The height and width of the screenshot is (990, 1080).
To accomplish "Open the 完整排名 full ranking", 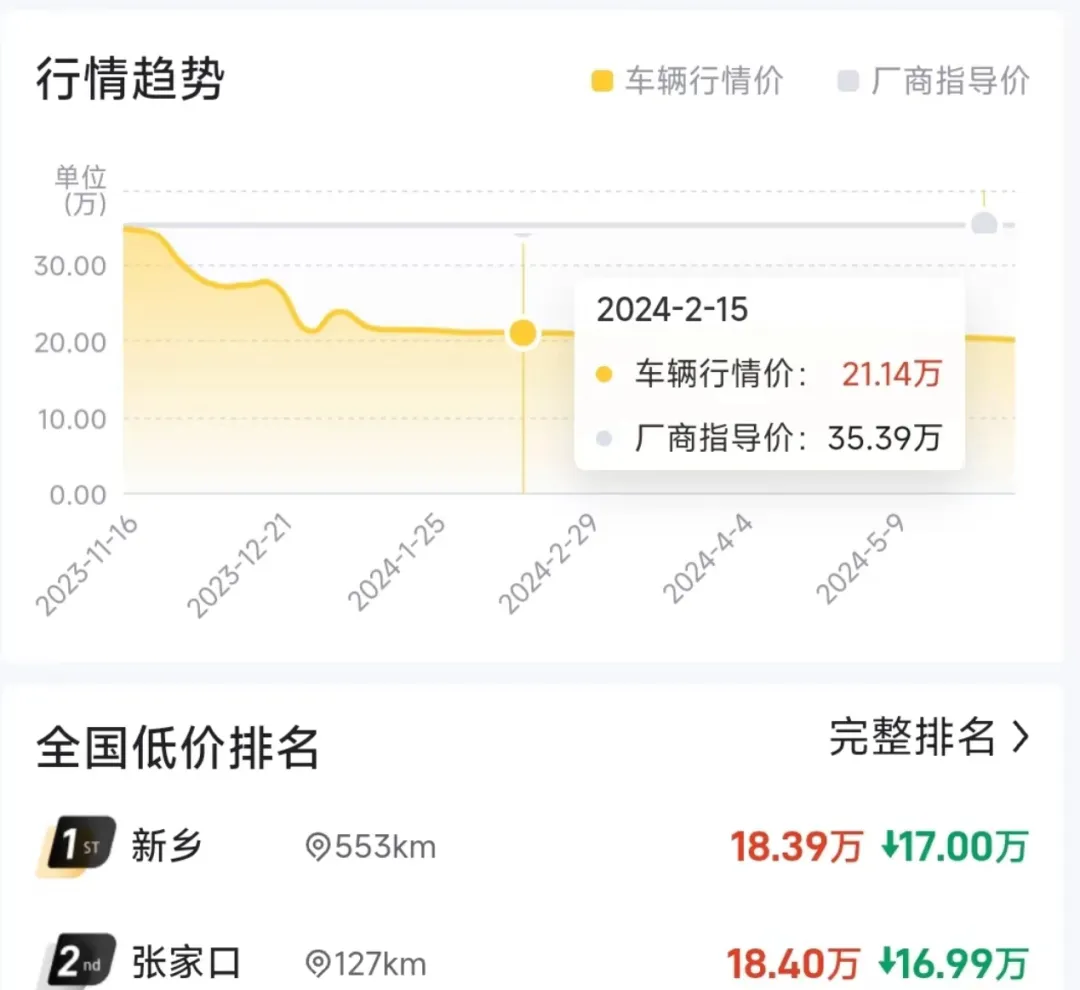I will [x=928, y=739].
